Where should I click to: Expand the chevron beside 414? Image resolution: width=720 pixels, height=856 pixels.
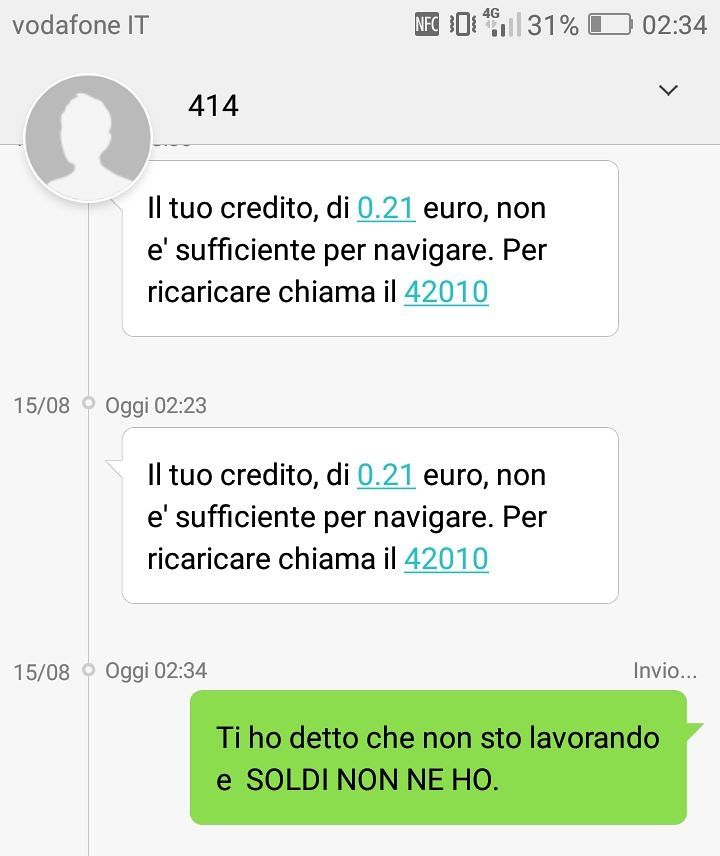(x=668, y=91)
